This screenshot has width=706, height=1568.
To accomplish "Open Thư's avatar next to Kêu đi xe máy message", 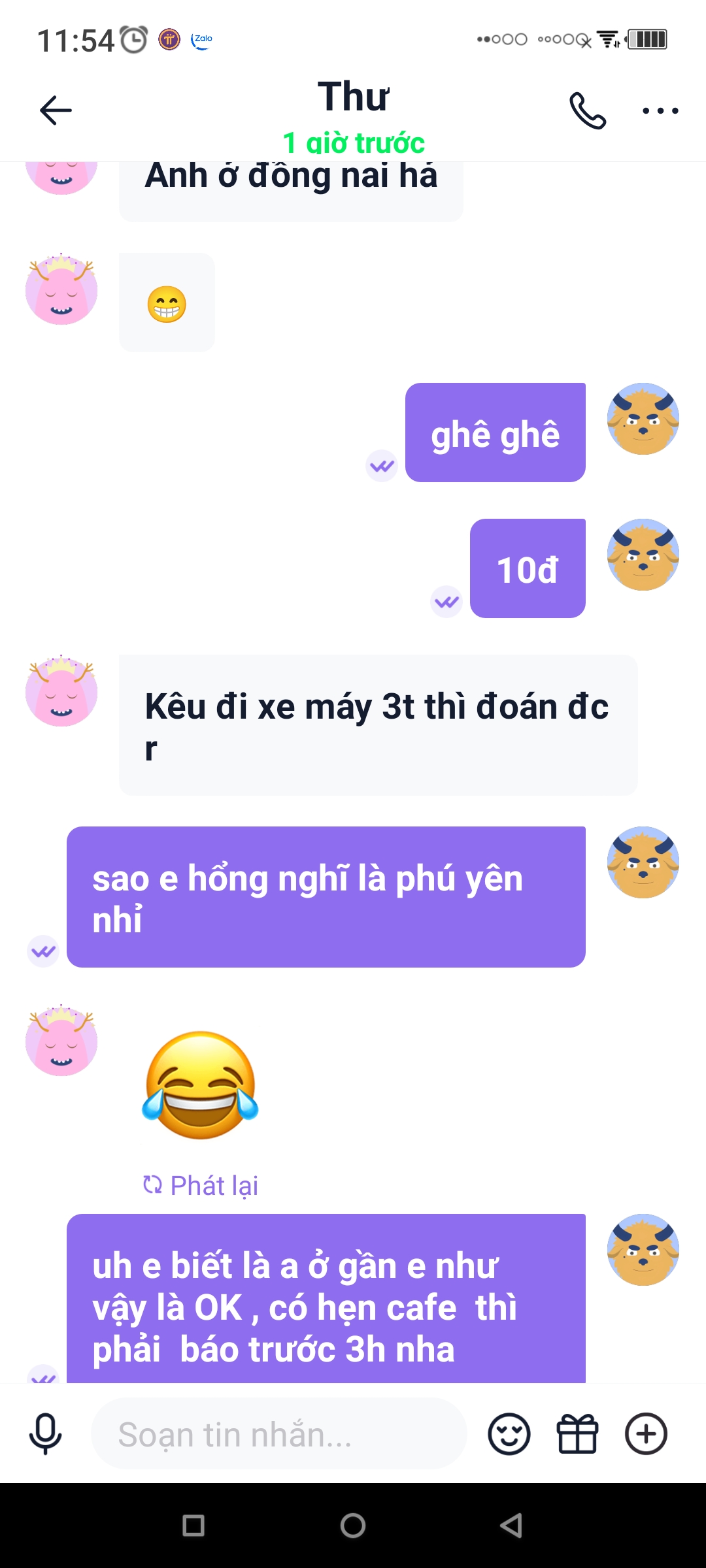I will (61, 691).
